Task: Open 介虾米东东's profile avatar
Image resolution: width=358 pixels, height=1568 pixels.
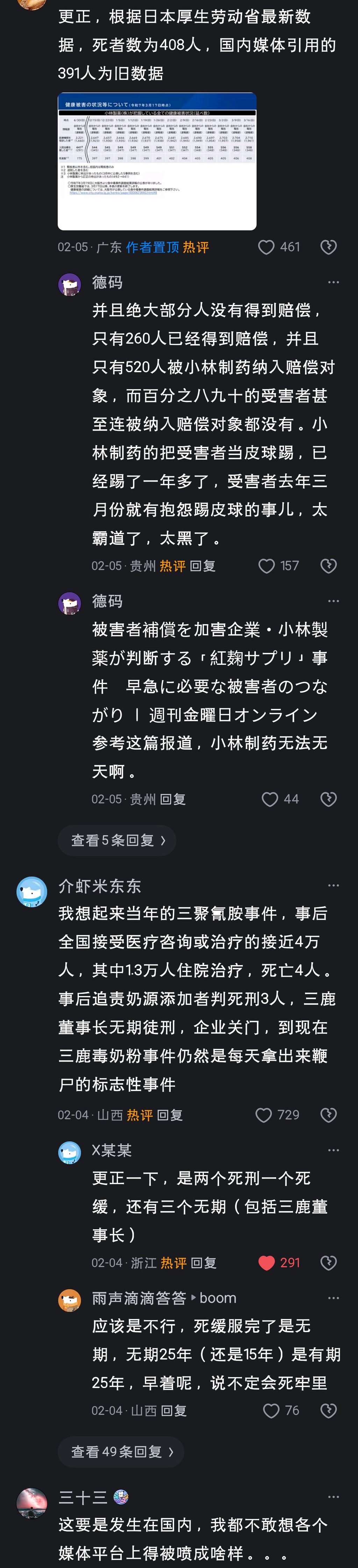Action: coord(32,892)
